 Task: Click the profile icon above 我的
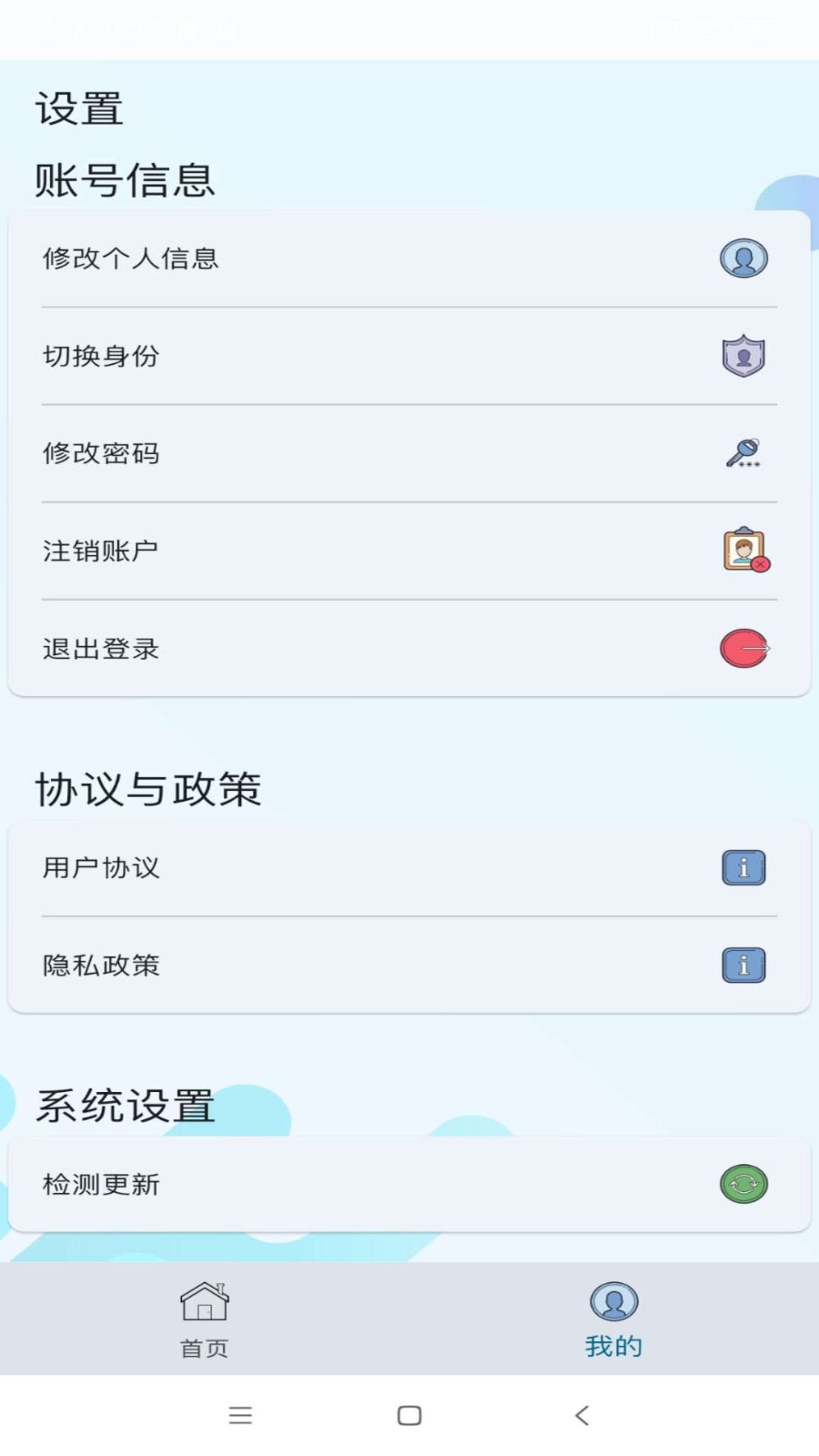point(613,1299)
